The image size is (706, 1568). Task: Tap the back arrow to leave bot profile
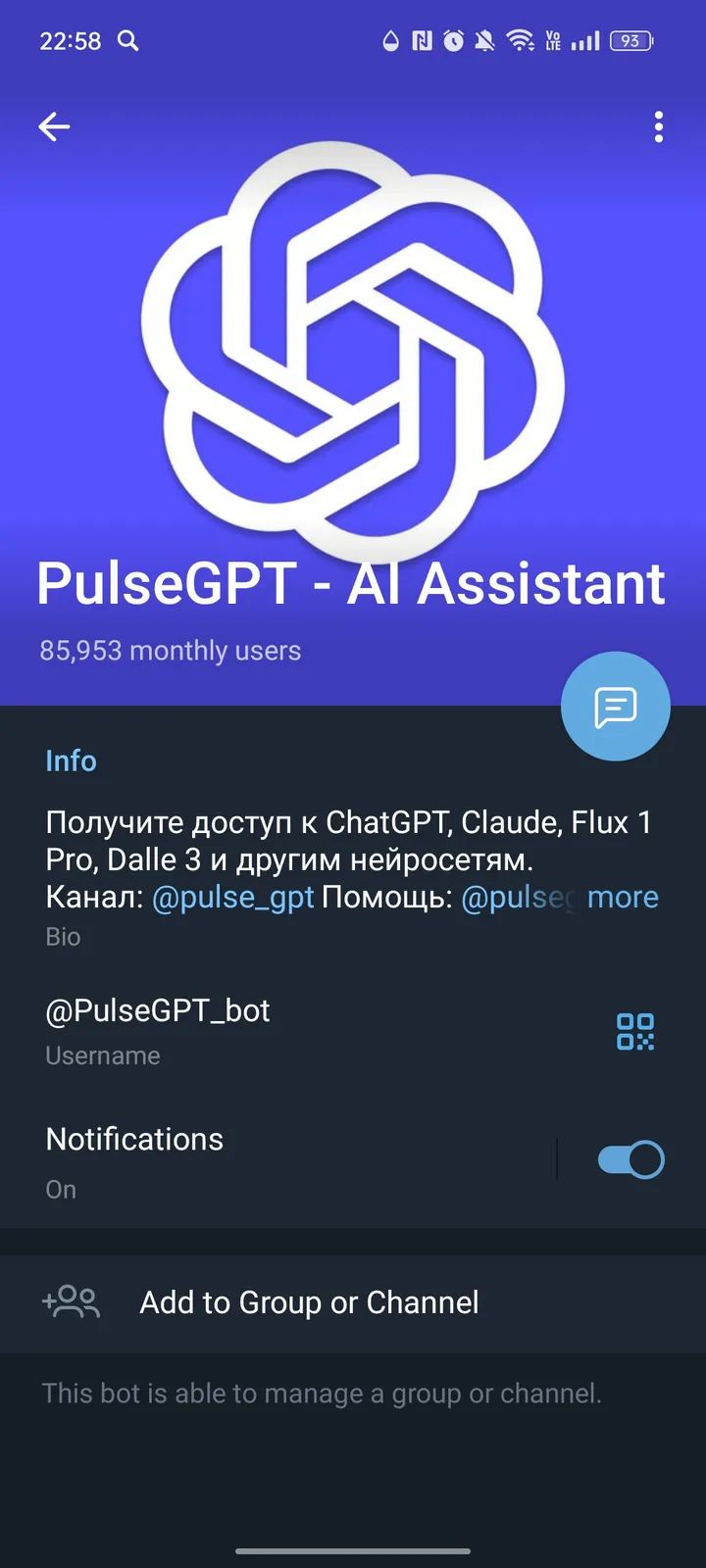click(x=54, y=126)
